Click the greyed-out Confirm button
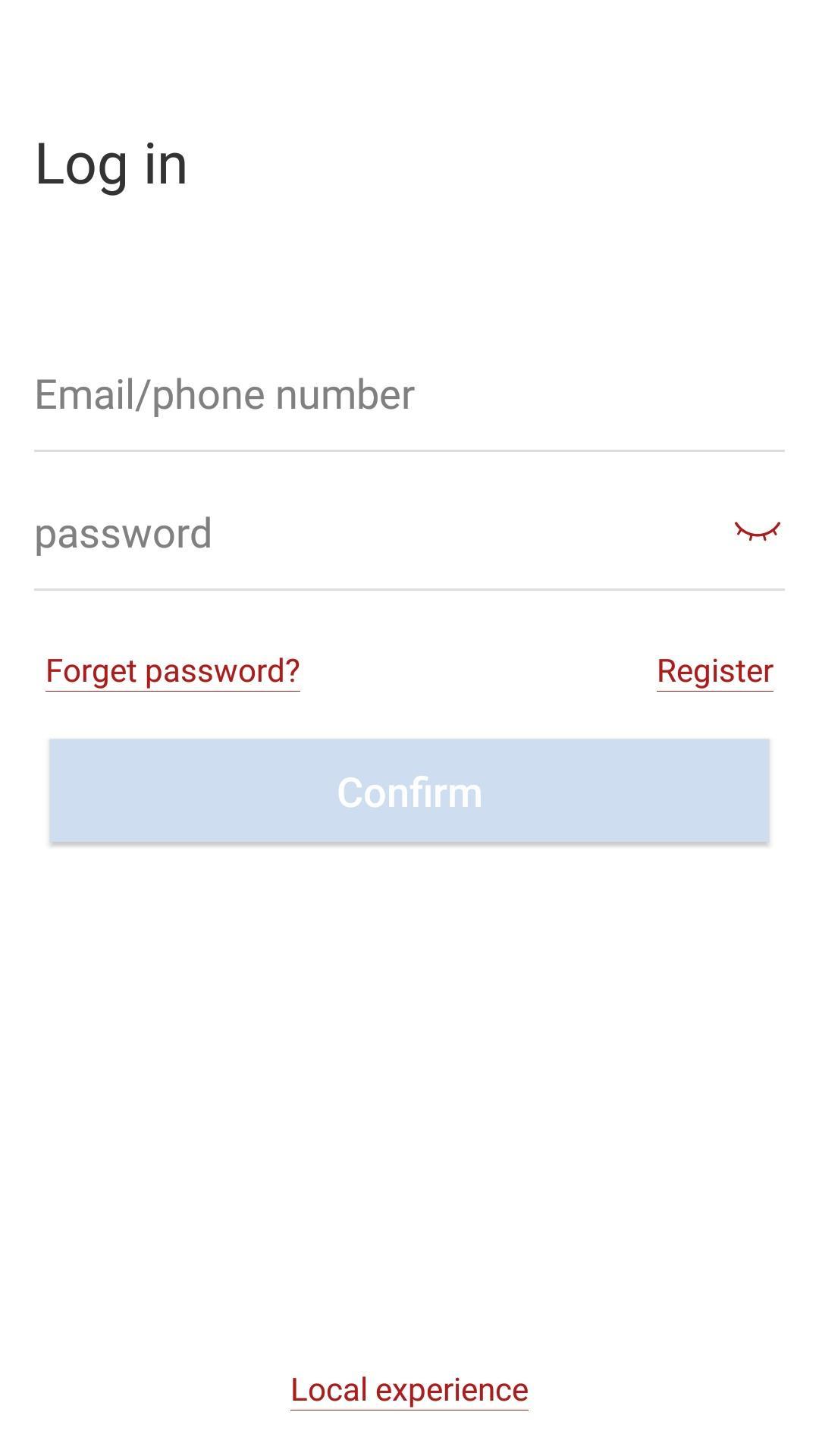The image size is (819, 1456). (409, 791)
